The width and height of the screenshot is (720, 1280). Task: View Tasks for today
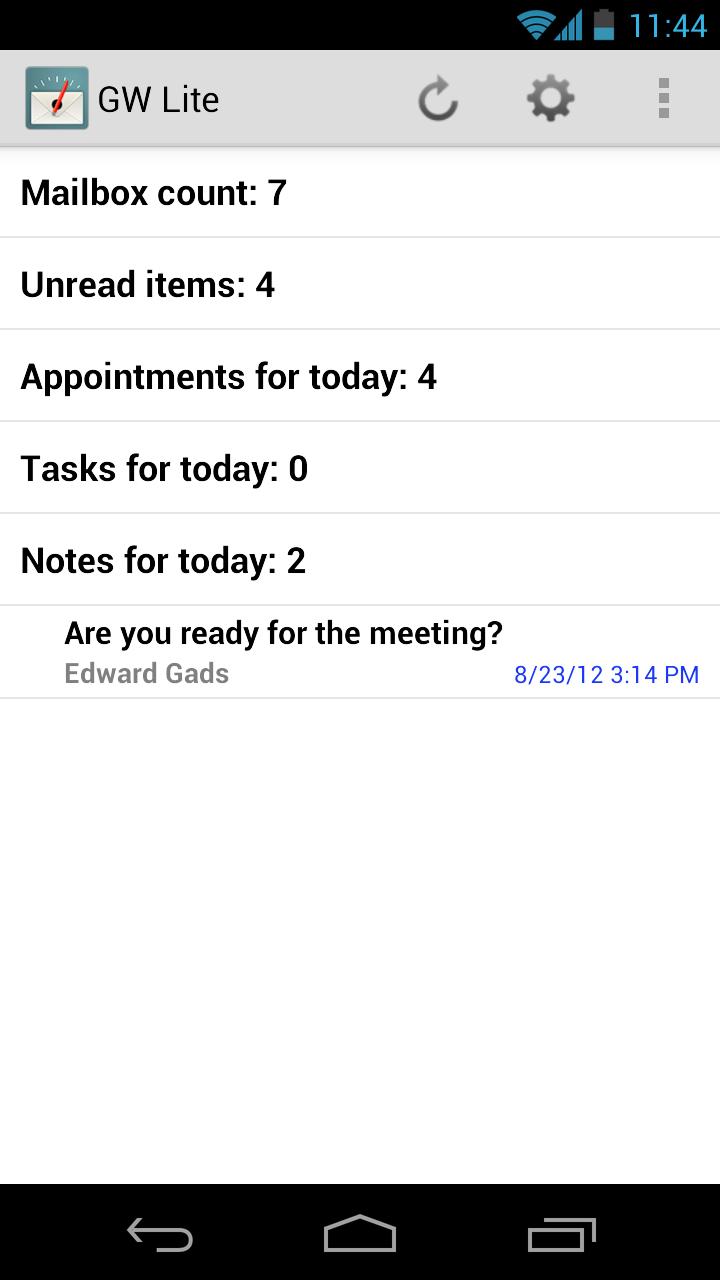(360, 468)
